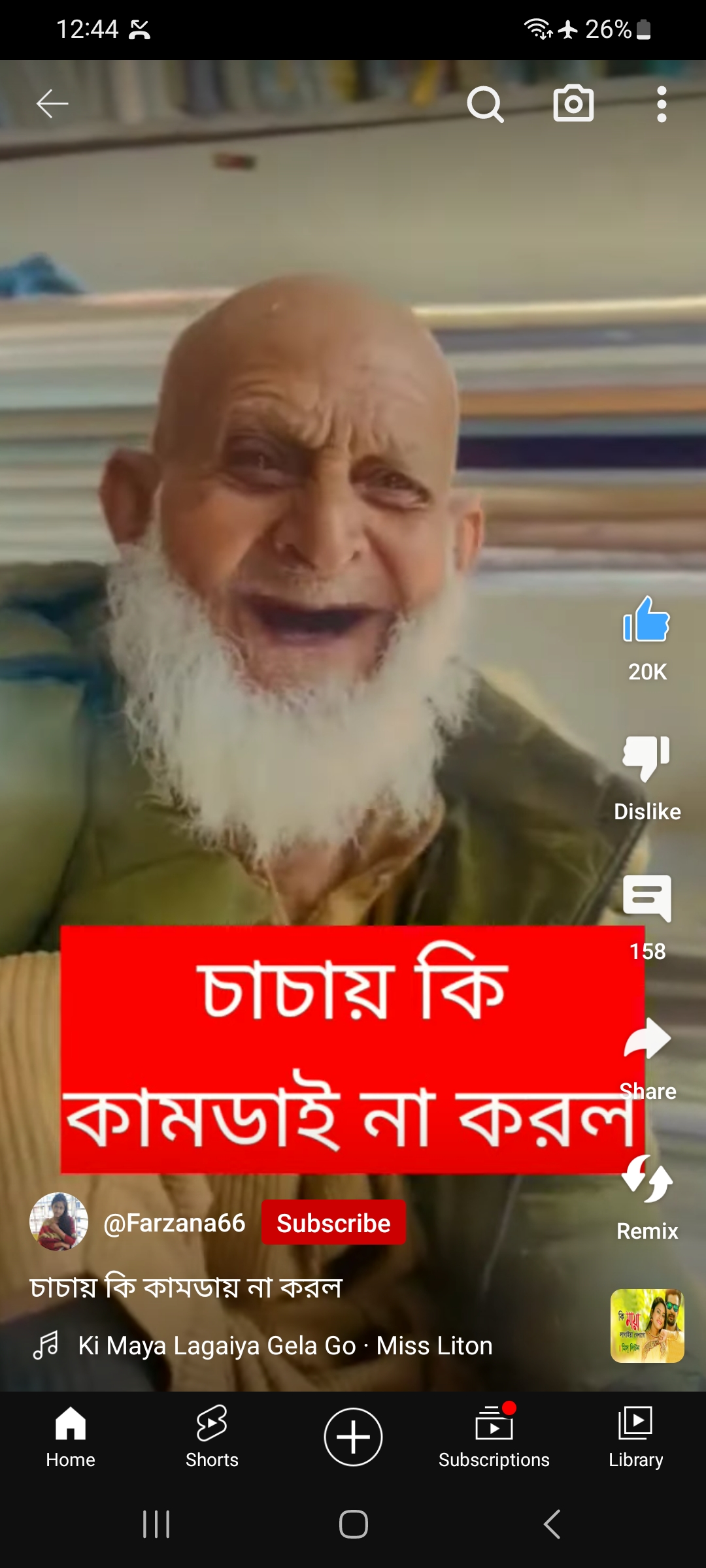The width and height of the screenshot is (706, 1568).
Task: Share this Short
Action: [x=647, y=1040]
